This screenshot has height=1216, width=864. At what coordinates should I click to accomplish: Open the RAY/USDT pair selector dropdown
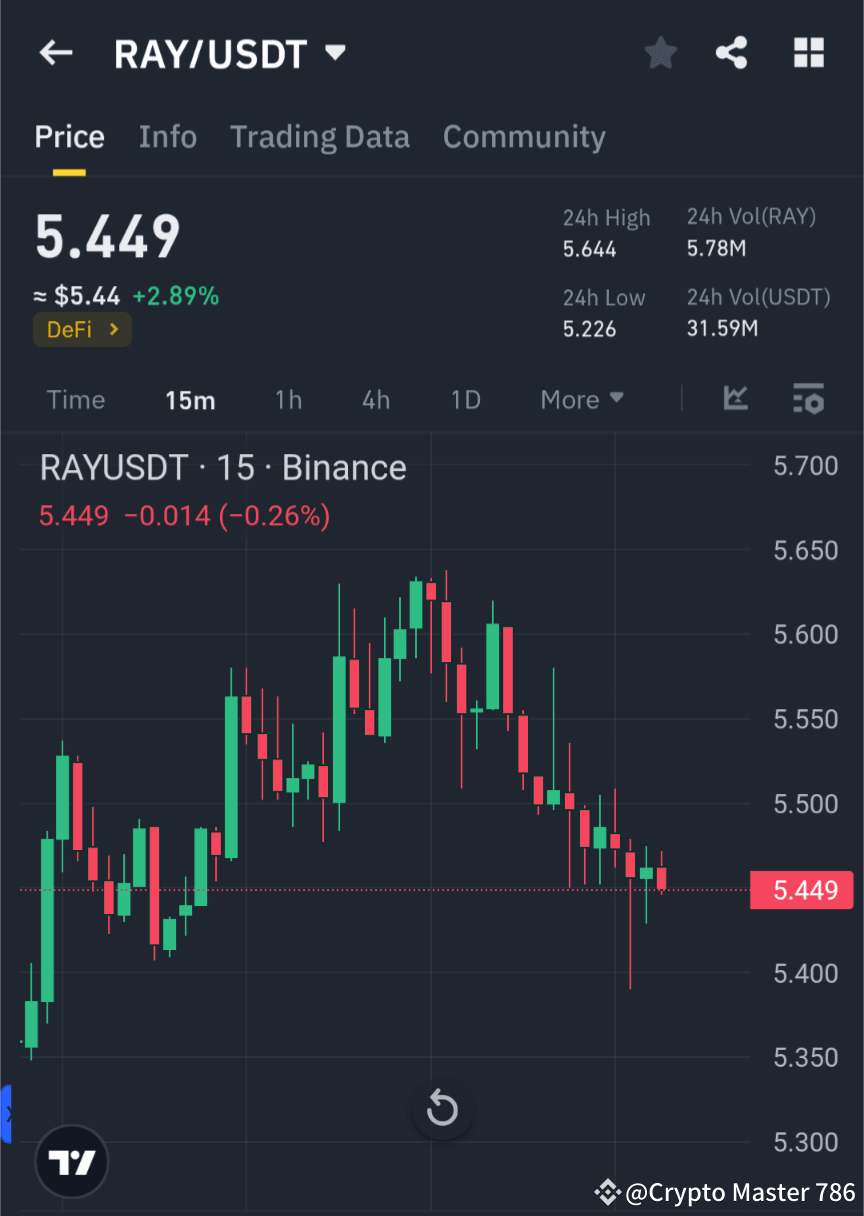[335, 53]
